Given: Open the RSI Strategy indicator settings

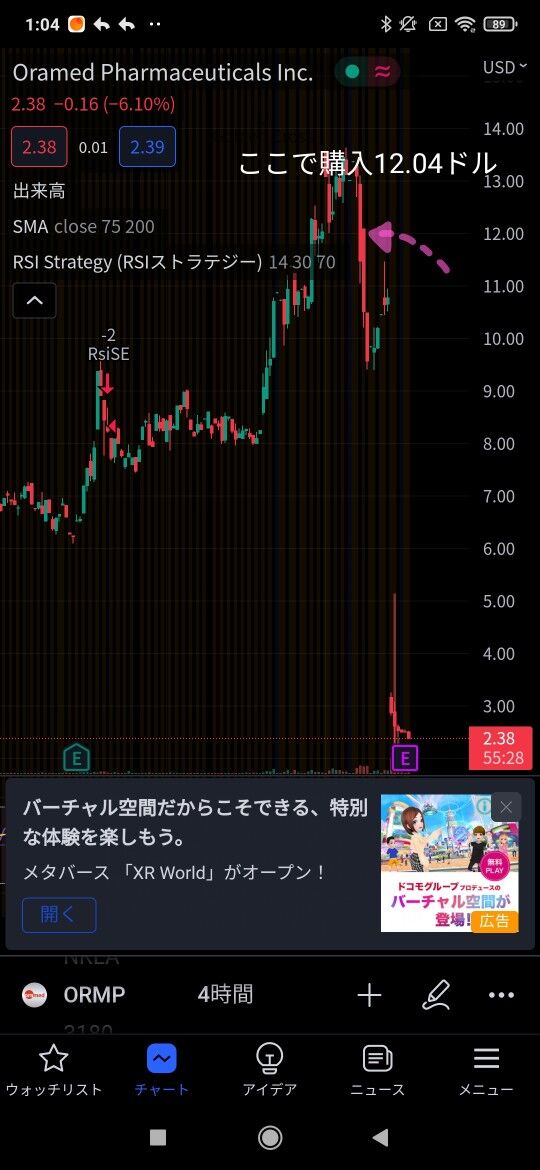Looking at the screenshot, I should coord(174,262).
